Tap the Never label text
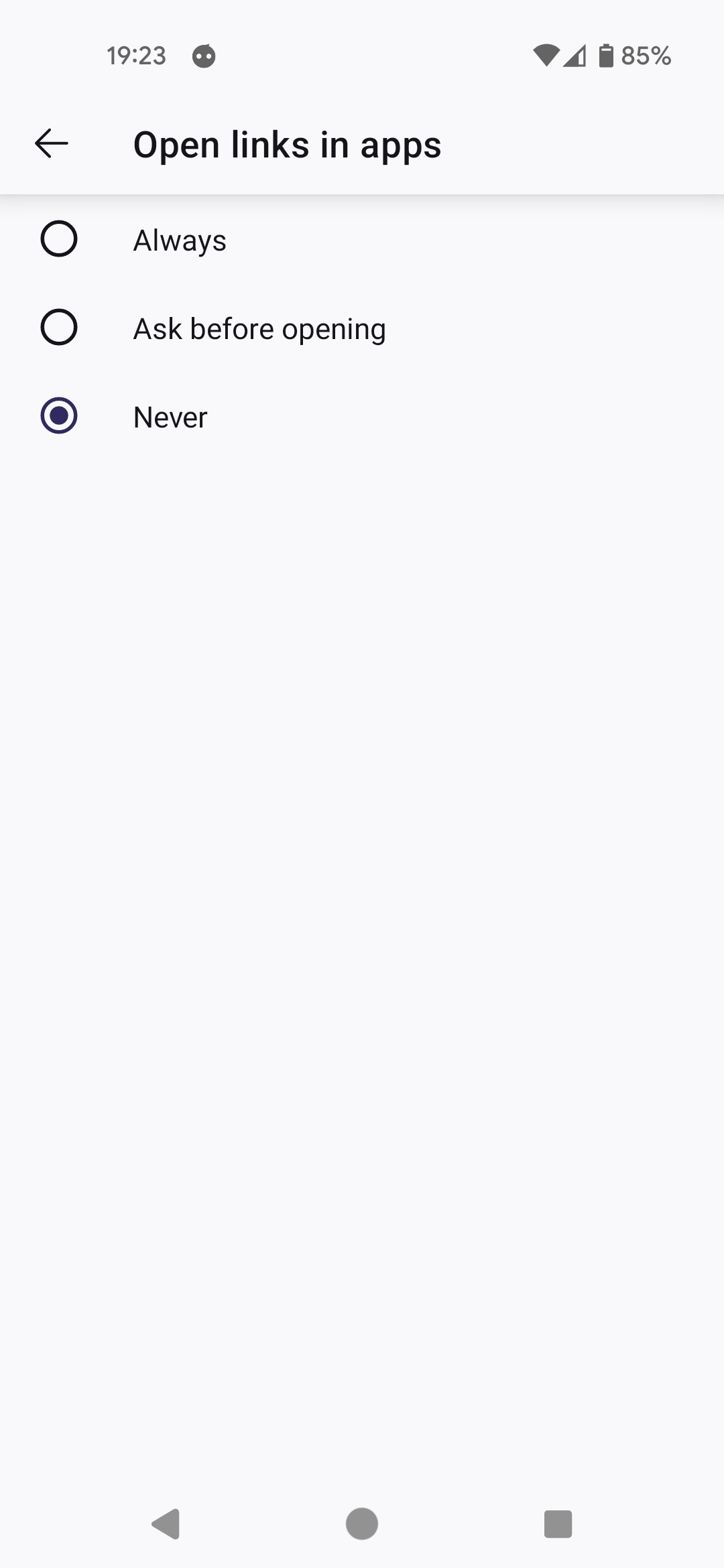Viewport: 724px width, 1568px height. 170,417
